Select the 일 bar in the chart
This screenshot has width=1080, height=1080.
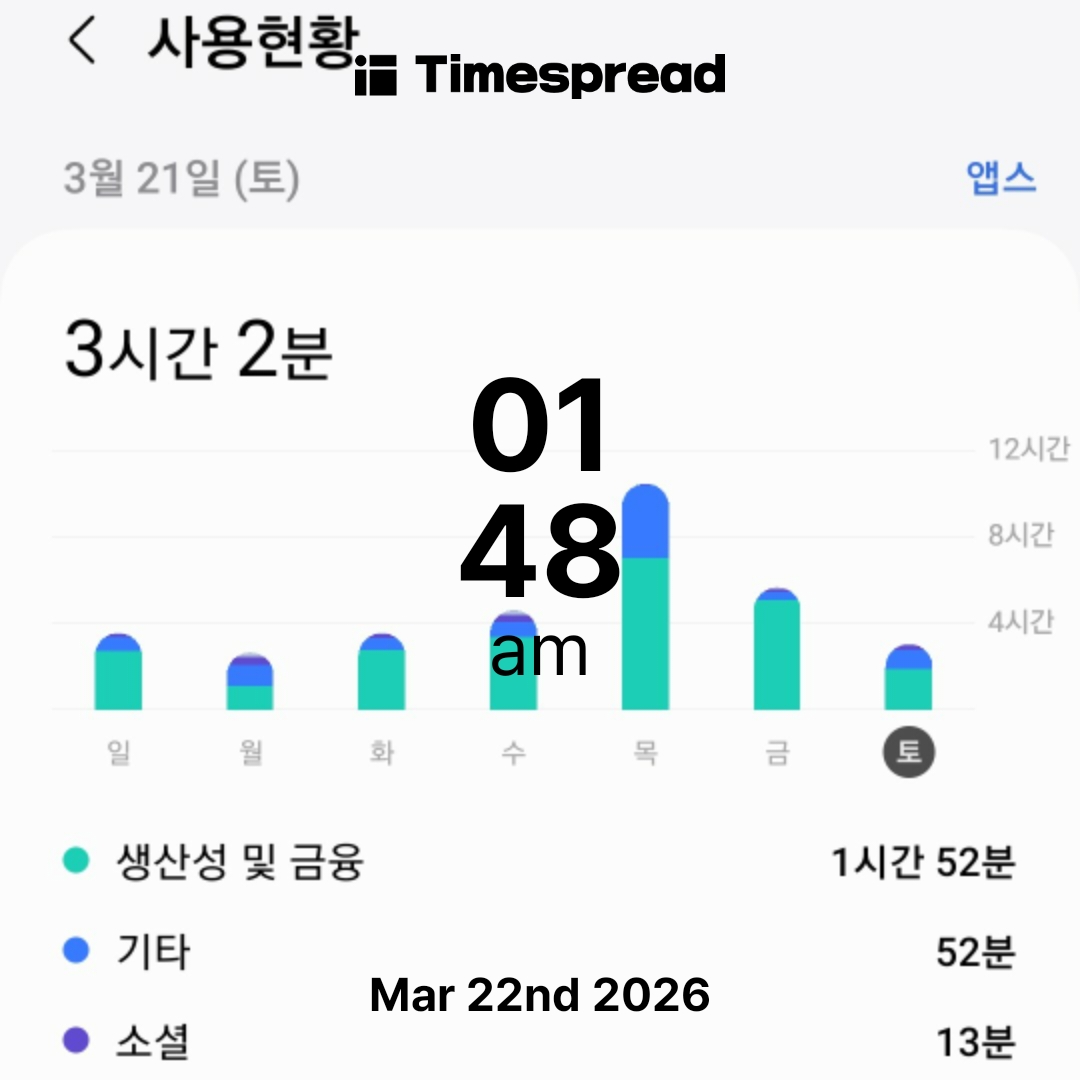[118, 673]
